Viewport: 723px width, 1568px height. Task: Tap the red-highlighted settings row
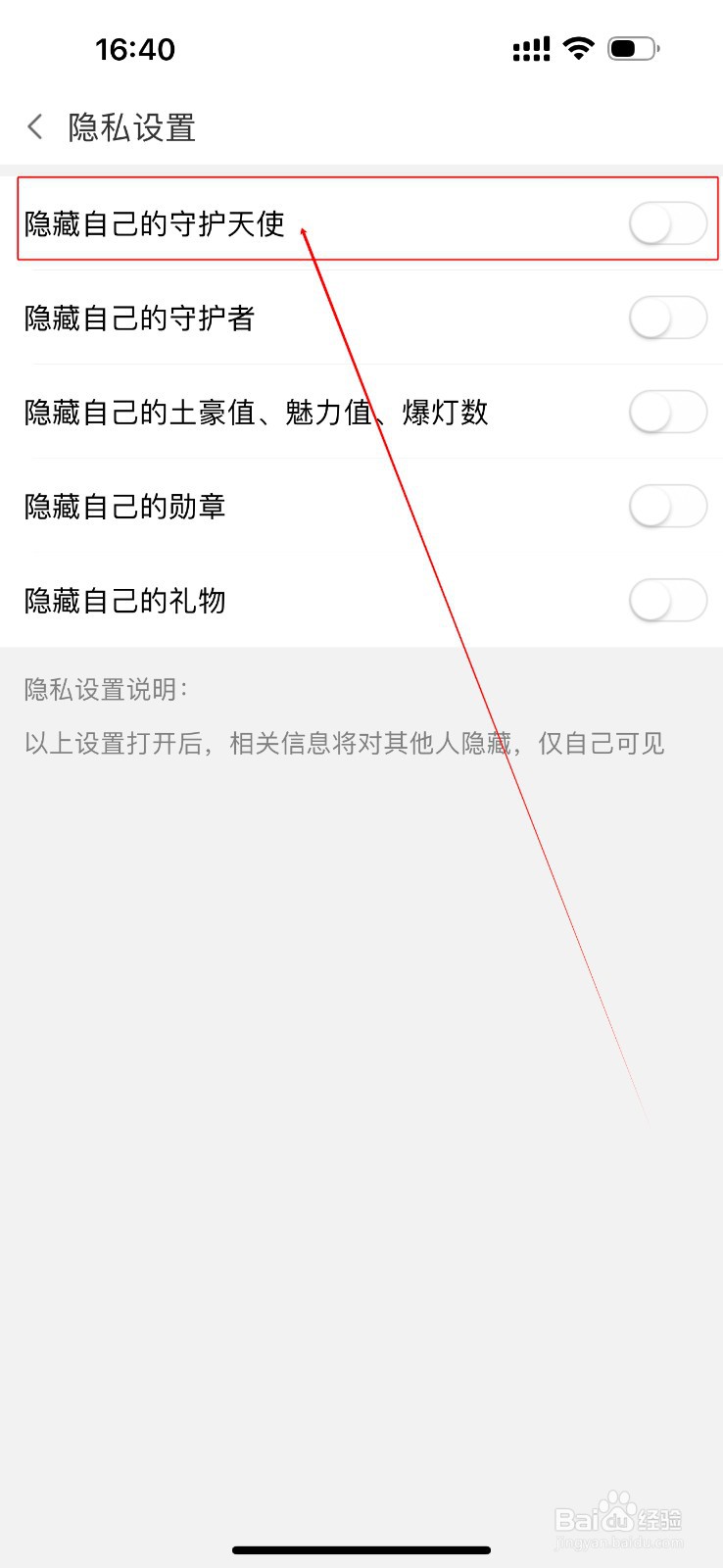(362, 221)
